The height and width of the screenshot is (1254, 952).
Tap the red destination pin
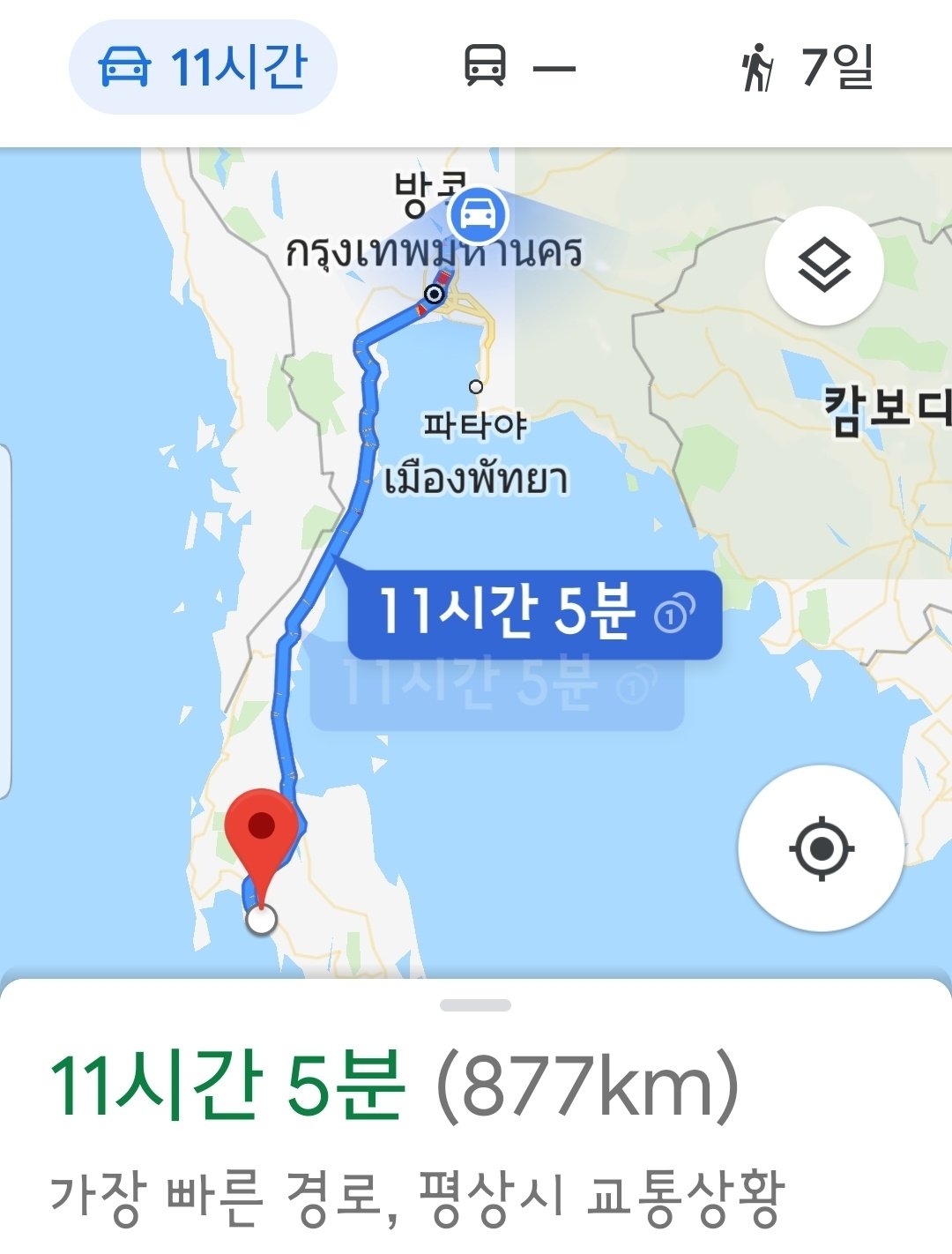coord(261,833)
